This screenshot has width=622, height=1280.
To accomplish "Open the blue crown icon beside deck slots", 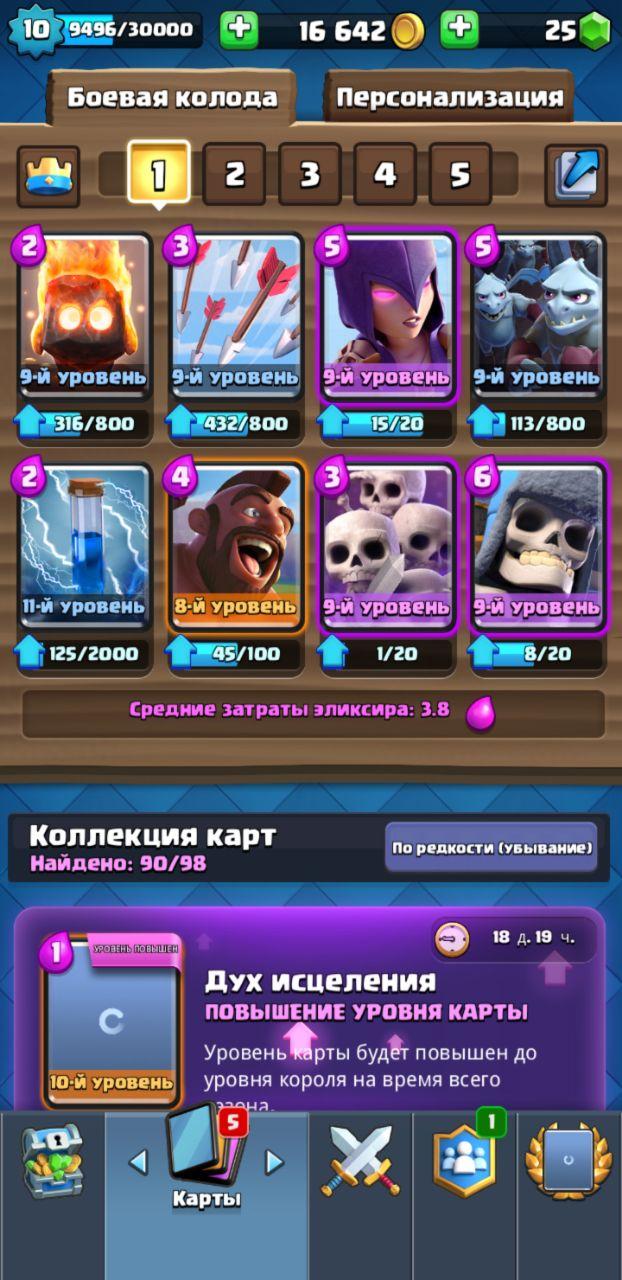I will pos(48,176).
